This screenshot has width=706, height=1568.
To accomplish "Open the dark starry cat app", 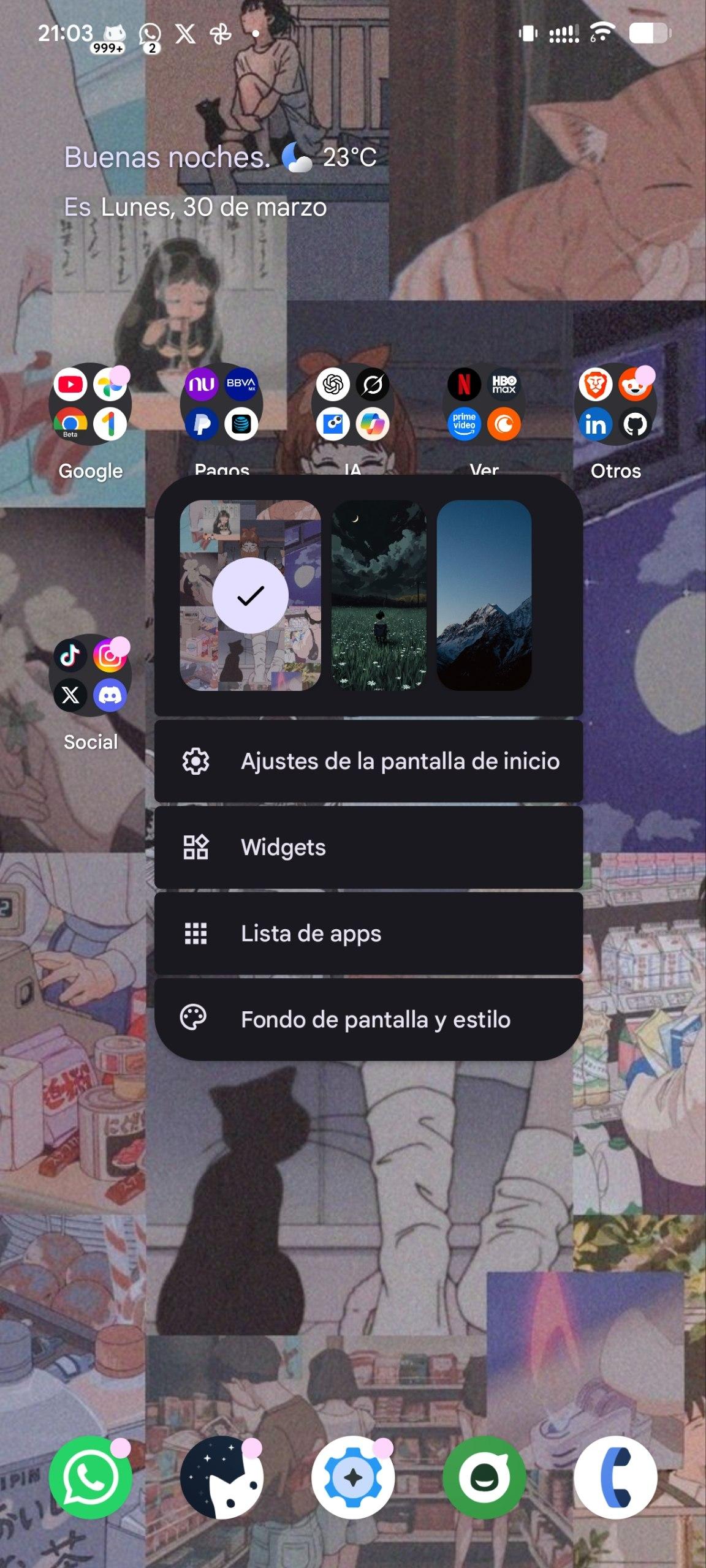I will [x=221, y=1477].
